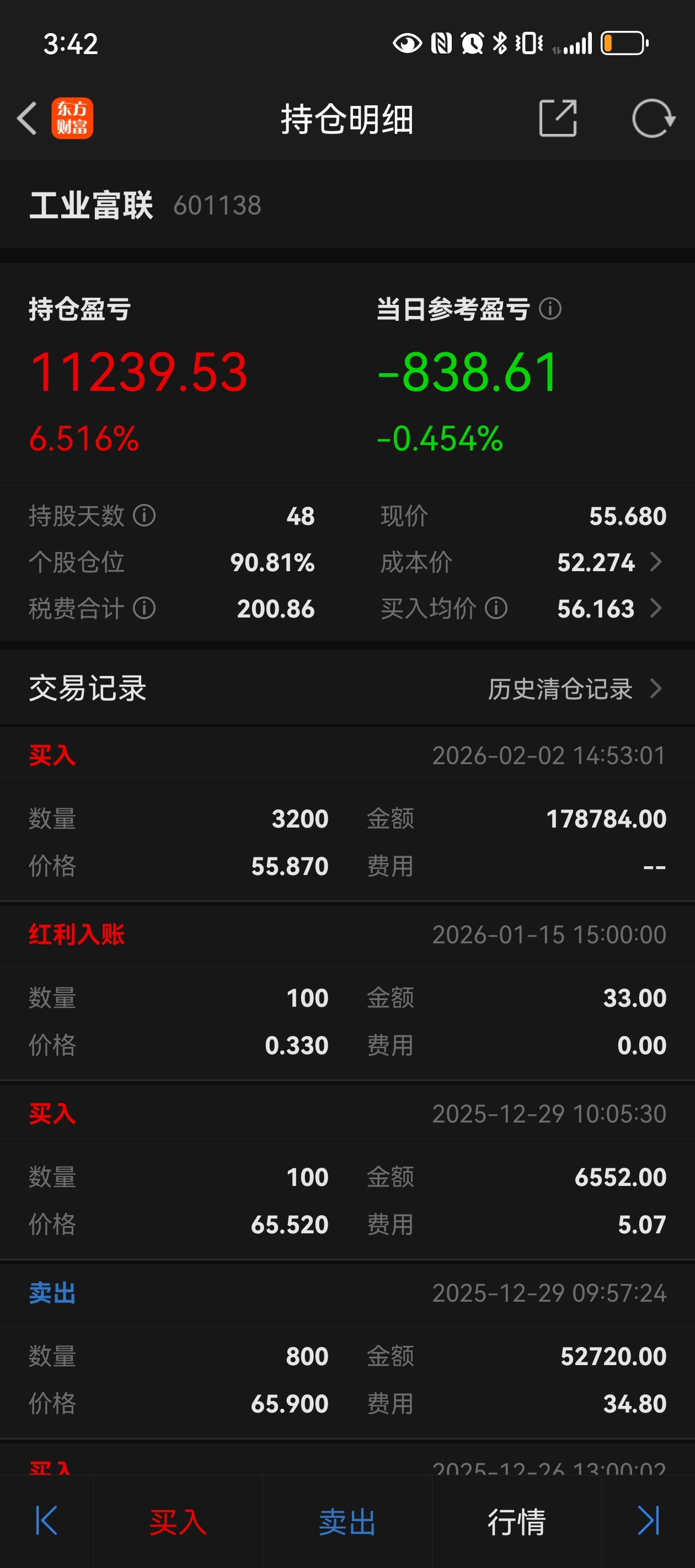
Task: Open 成本价 details chevron
Action: [x=655, y=562]
